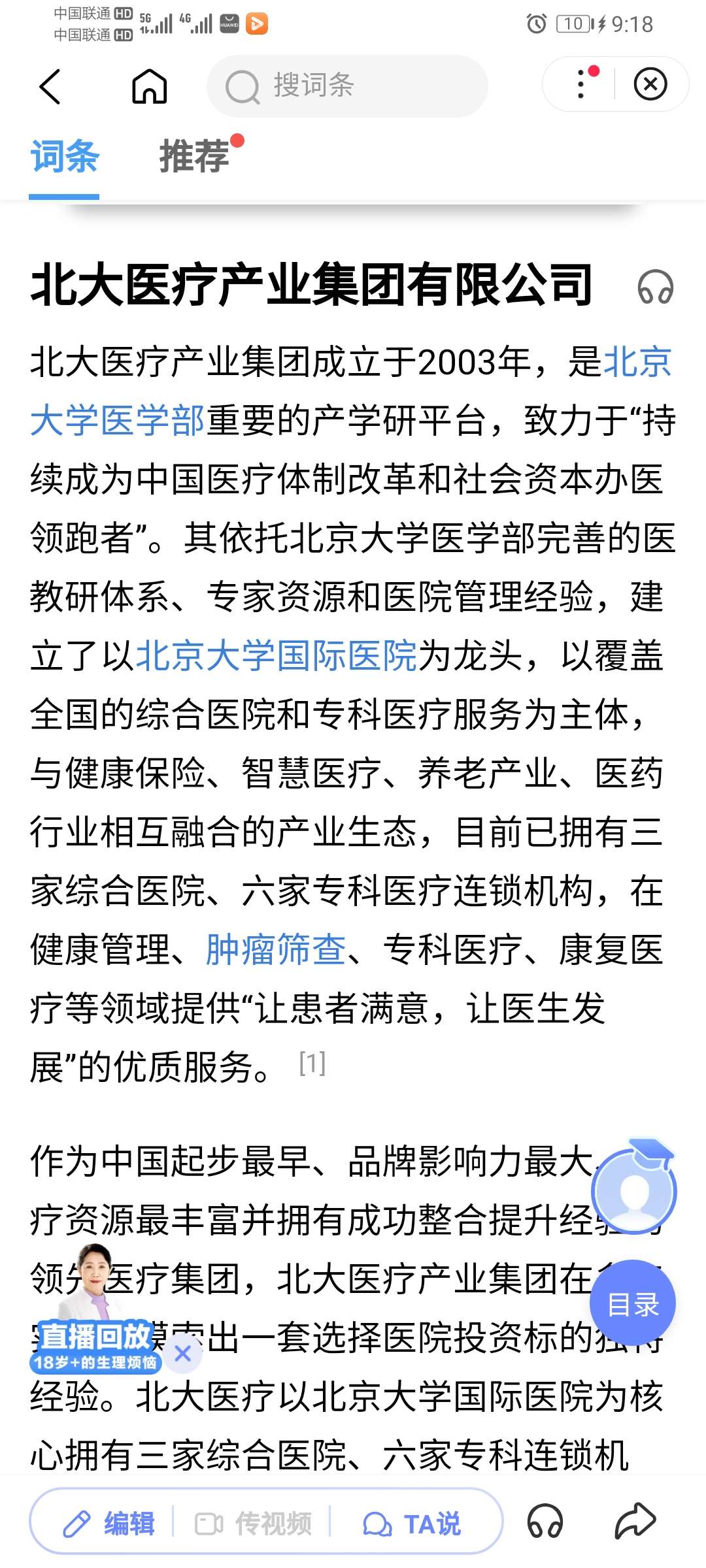Open the 北京大学国际医院 link in the first paragraph
Image resolution: width=706 pixels, height=1568 pixels.
coord(277,655)
